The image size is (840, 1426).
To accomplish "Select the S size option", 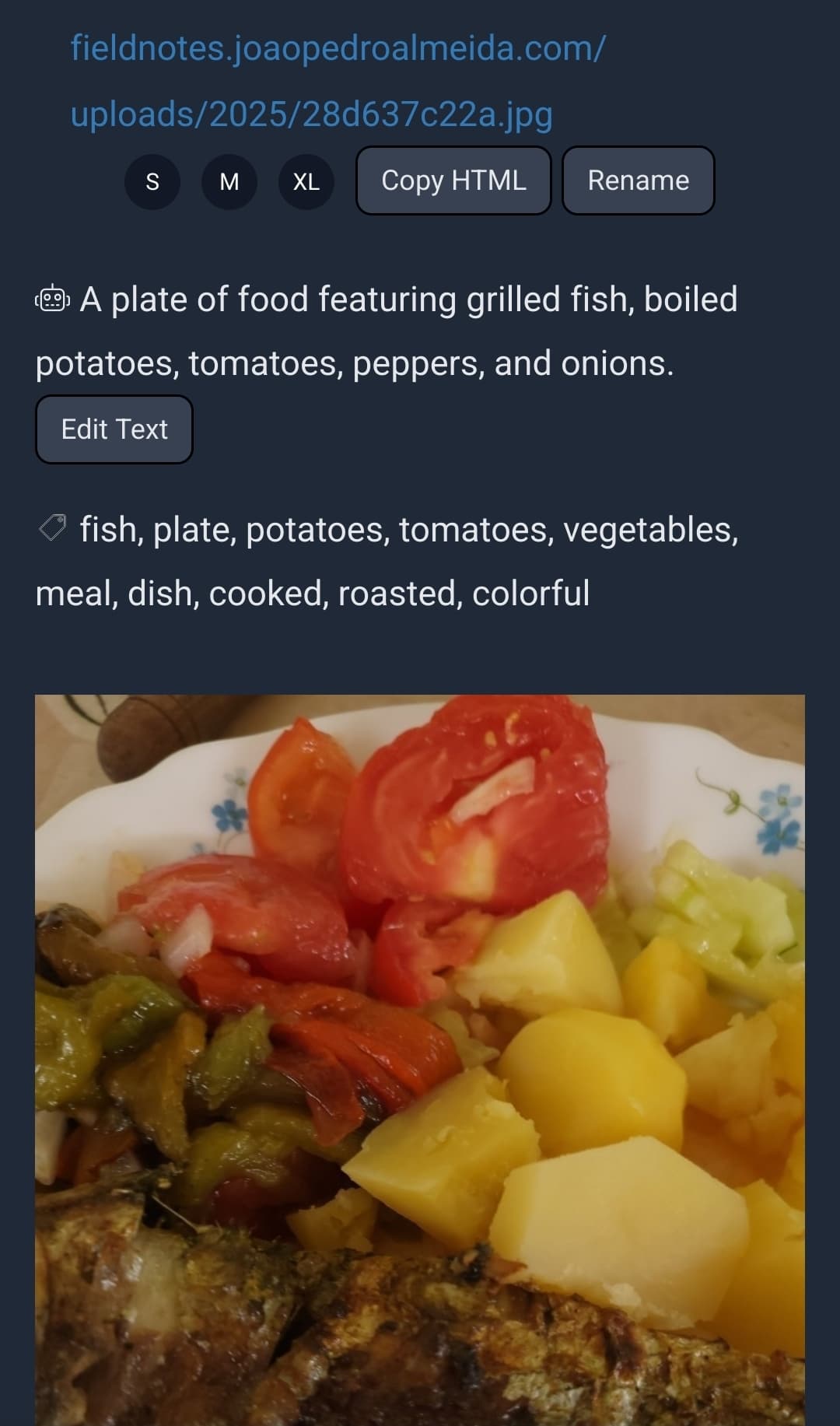I will (x=152, y=181).
